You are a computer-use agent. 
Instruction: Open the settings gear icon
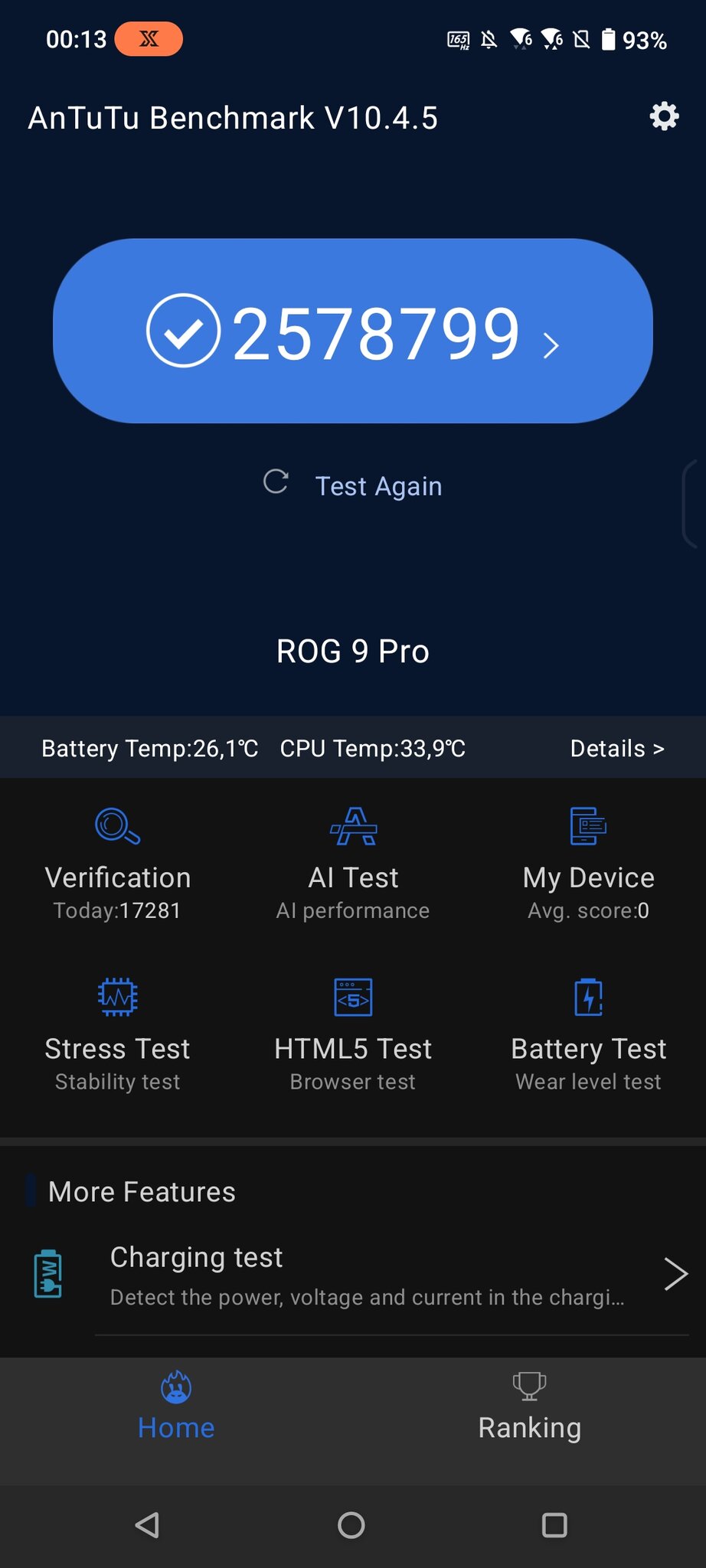pyautogui.click(x=664, y=116)
